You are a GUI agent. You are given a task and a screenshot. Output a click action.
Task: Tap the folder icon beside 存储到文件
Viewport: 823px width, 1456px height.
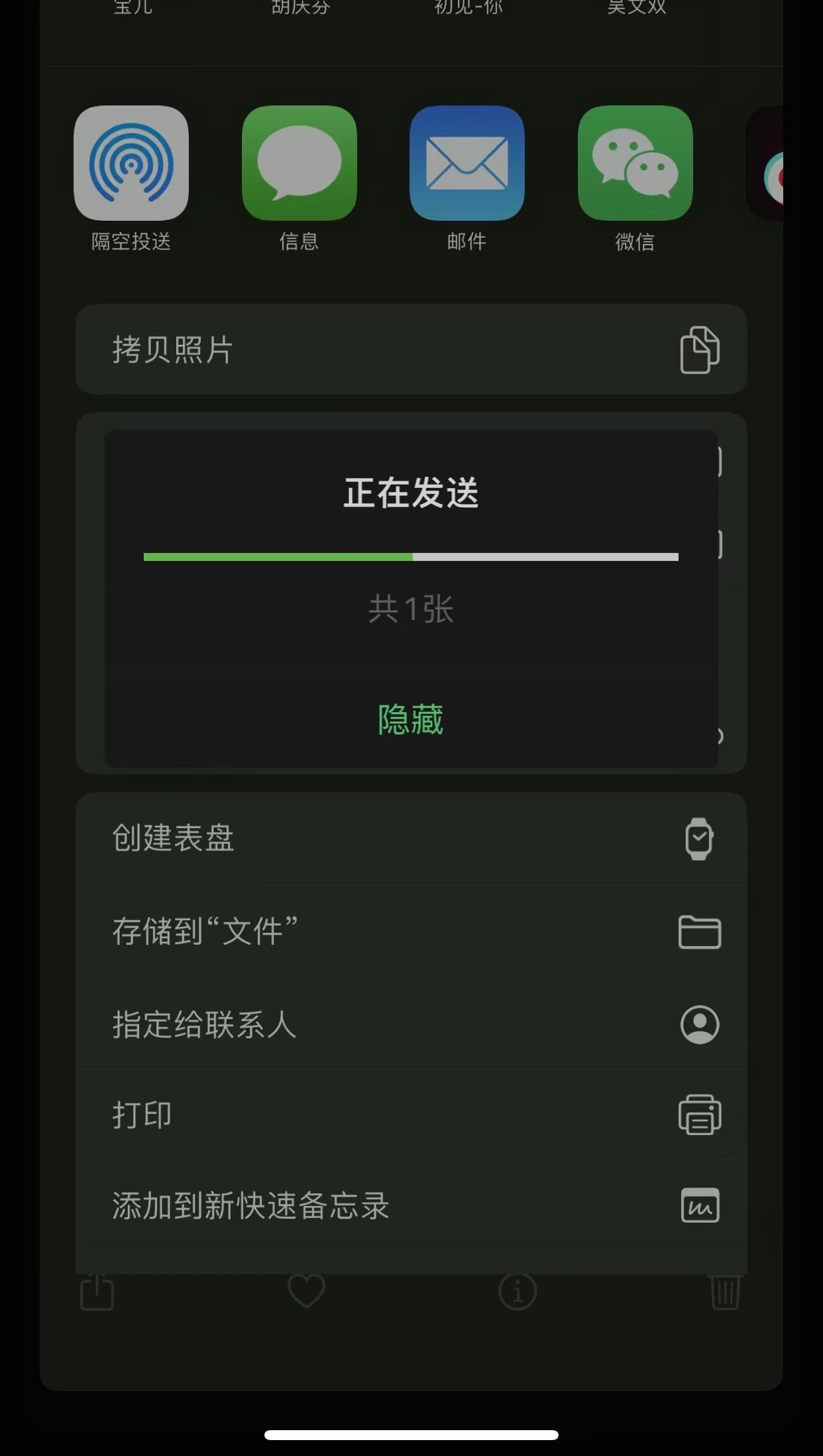pyautogui.click(x=700, y=931)
